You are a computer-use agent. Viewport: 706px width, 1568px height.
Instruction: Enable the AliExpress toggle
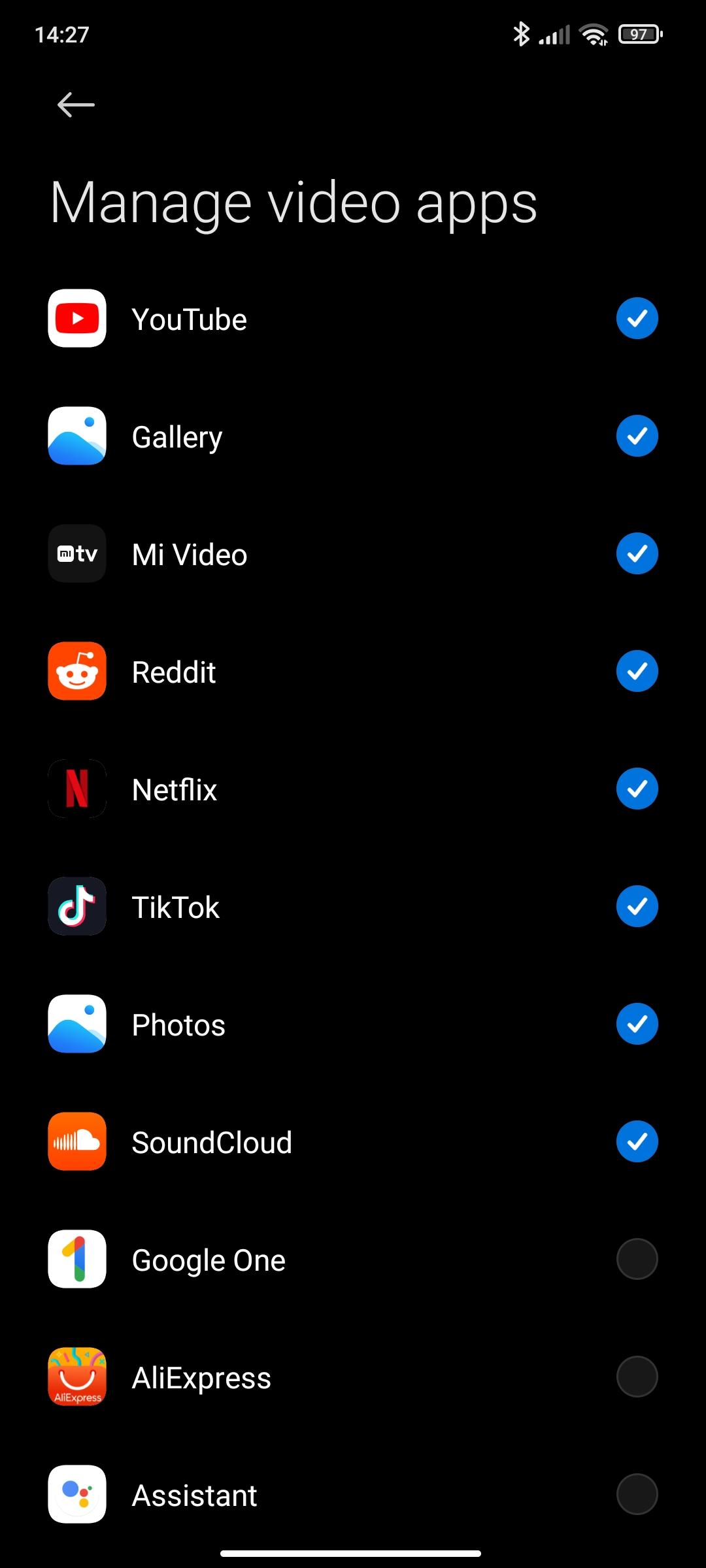637,1377
